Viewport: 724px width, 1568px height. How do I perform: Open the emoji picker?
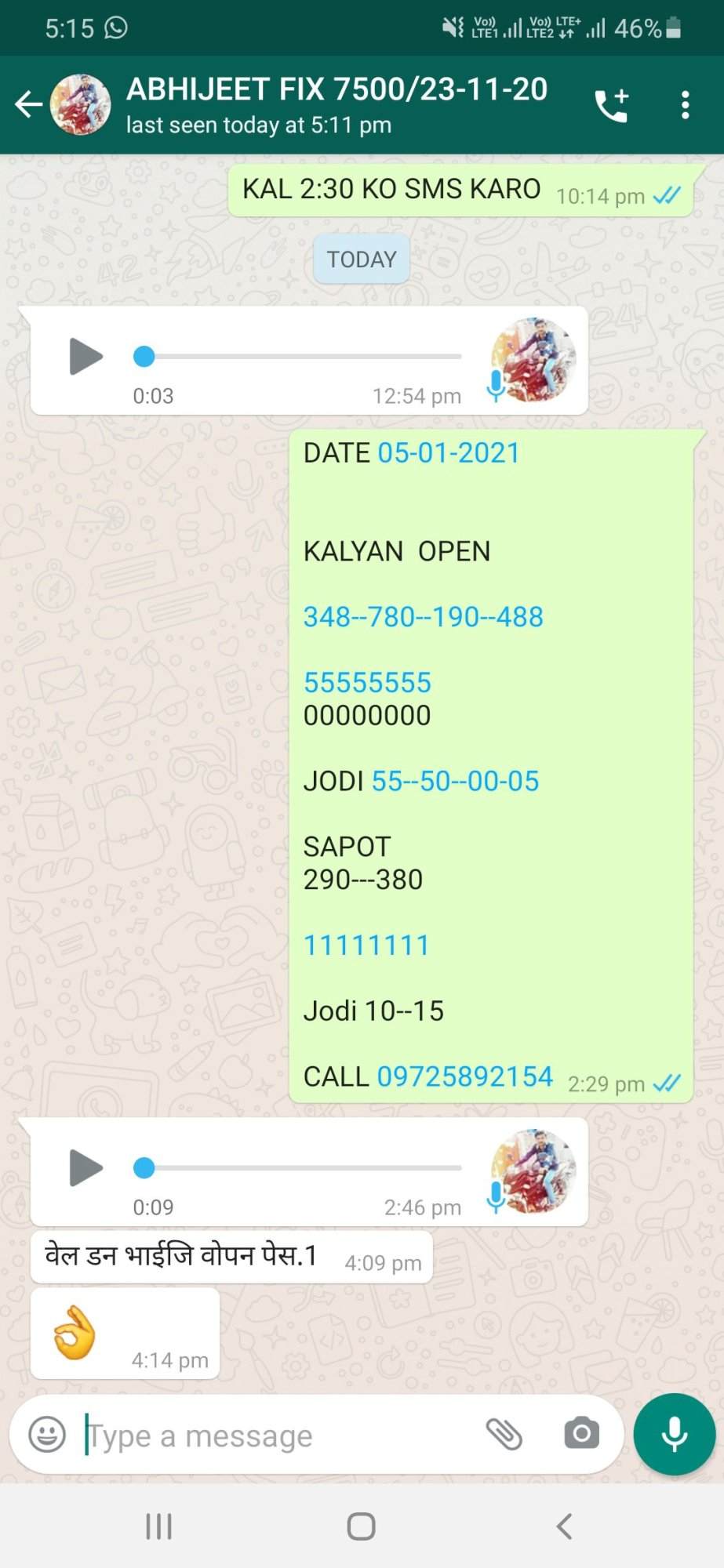pos(47,1435)
